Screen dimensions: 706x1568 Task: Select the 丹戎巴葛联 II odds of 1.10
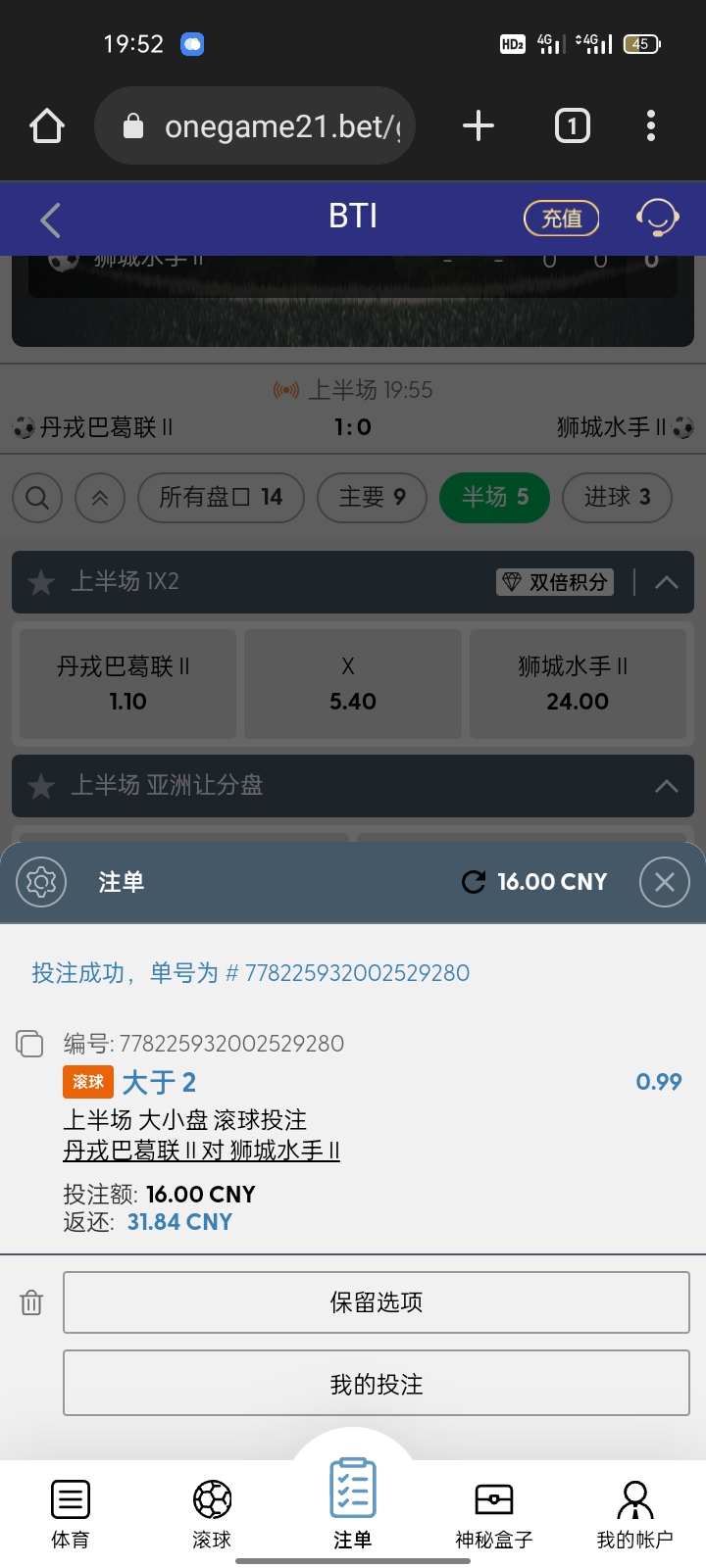(126, 683)
